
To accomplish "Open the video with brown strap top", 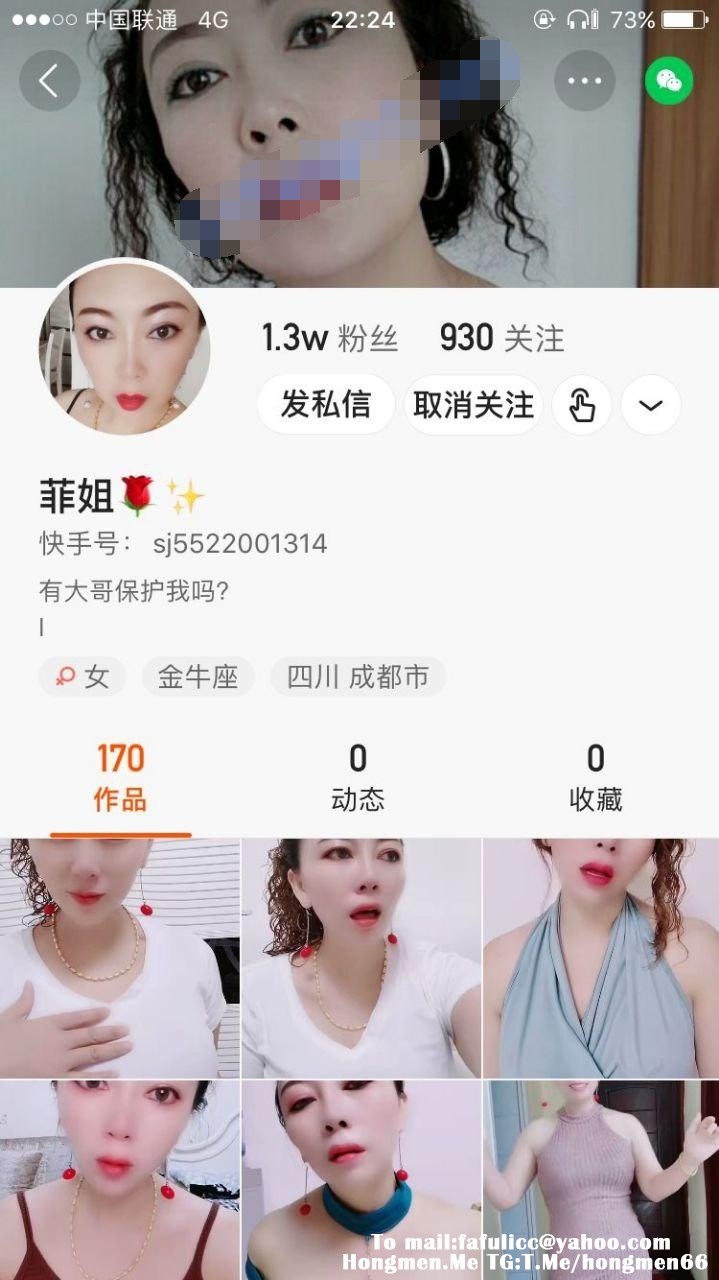I will click(119, 1180).
